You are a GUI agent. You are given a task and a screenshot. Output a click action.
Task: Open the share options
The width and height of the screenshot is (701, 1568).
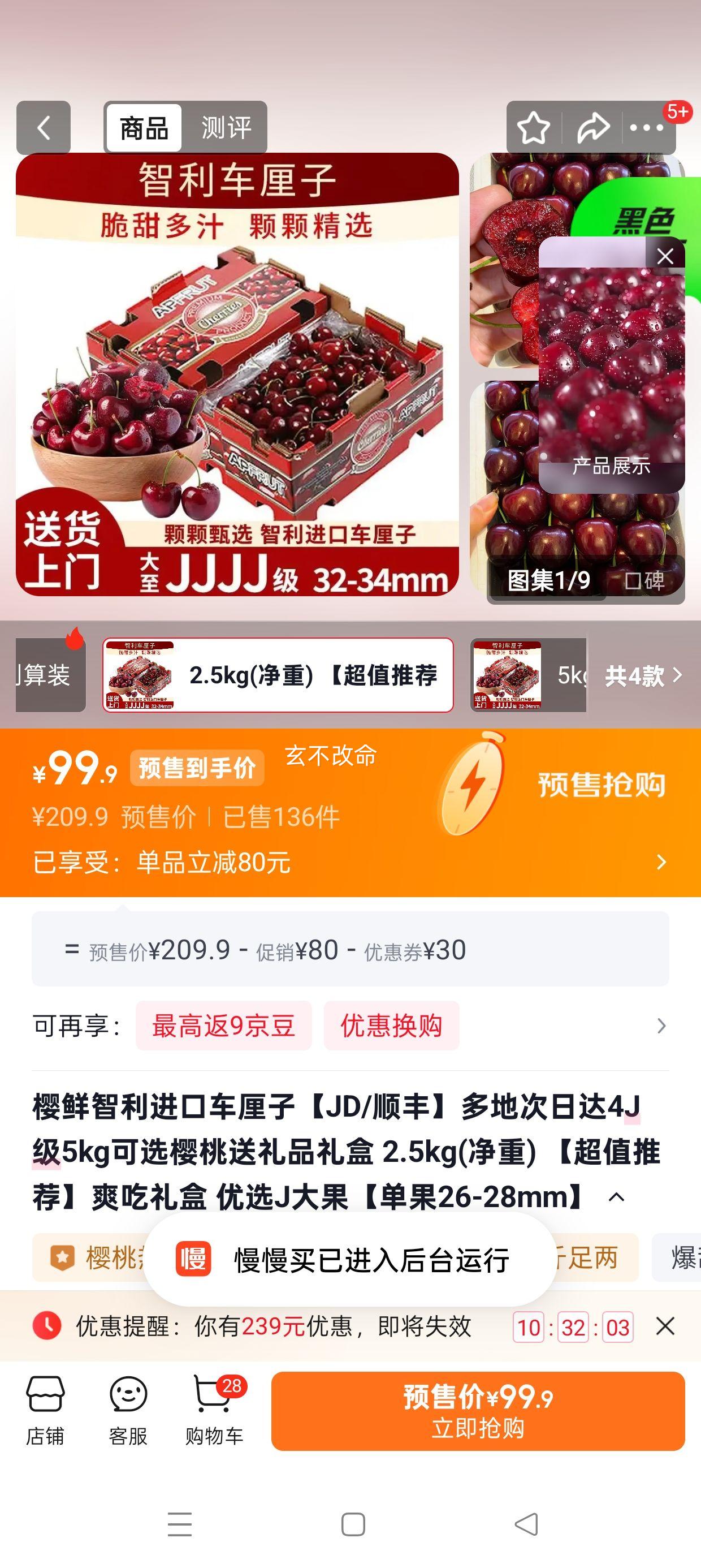591,128
